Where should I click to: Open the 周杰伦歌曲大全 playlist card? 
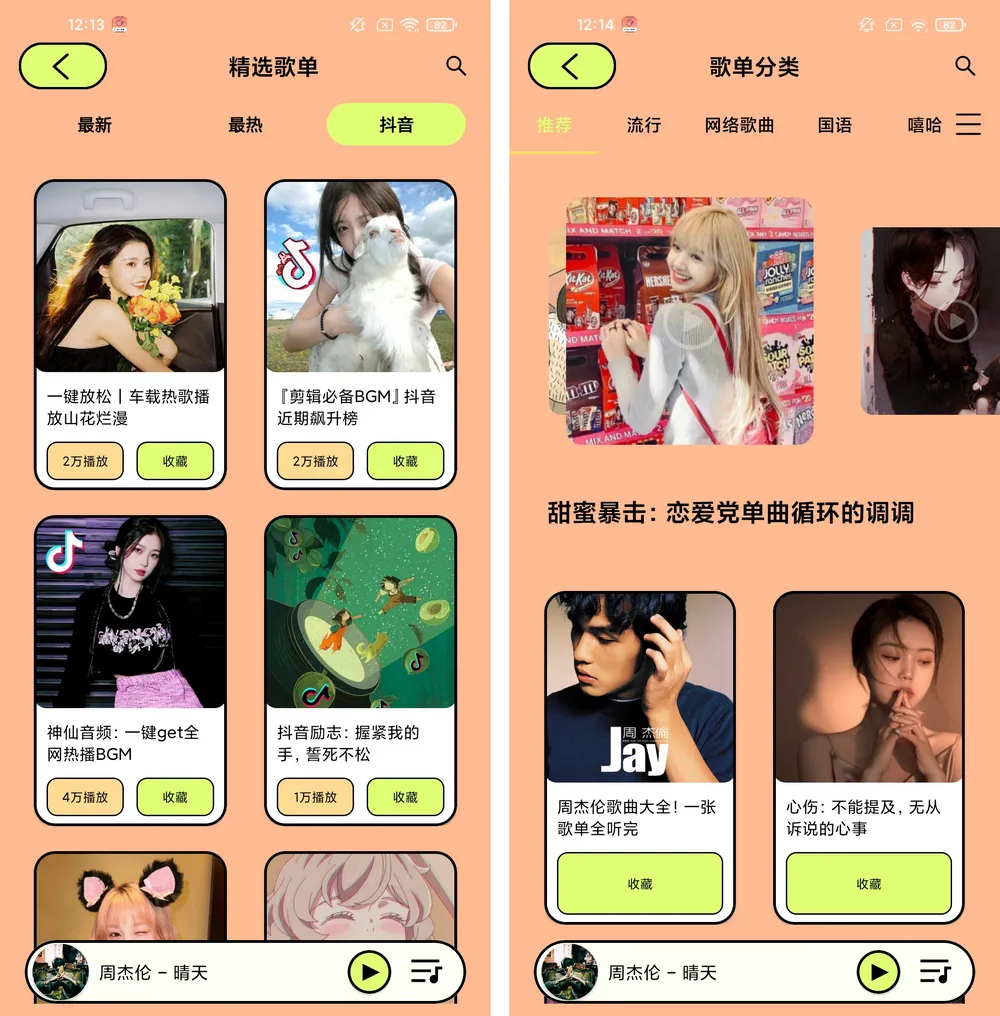tap(639, 700)
